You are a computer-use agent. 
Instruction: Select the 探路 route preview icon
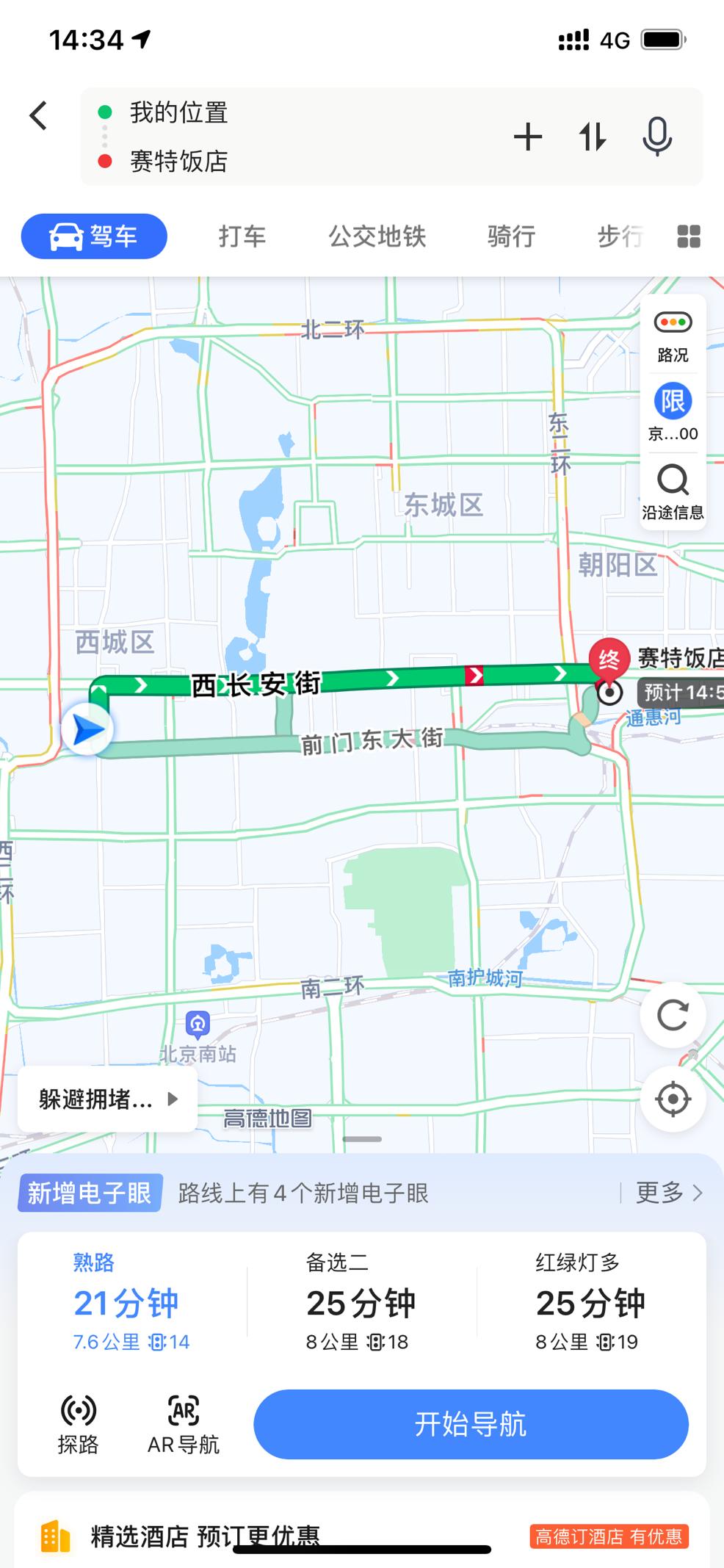(x=79, y=1421)
